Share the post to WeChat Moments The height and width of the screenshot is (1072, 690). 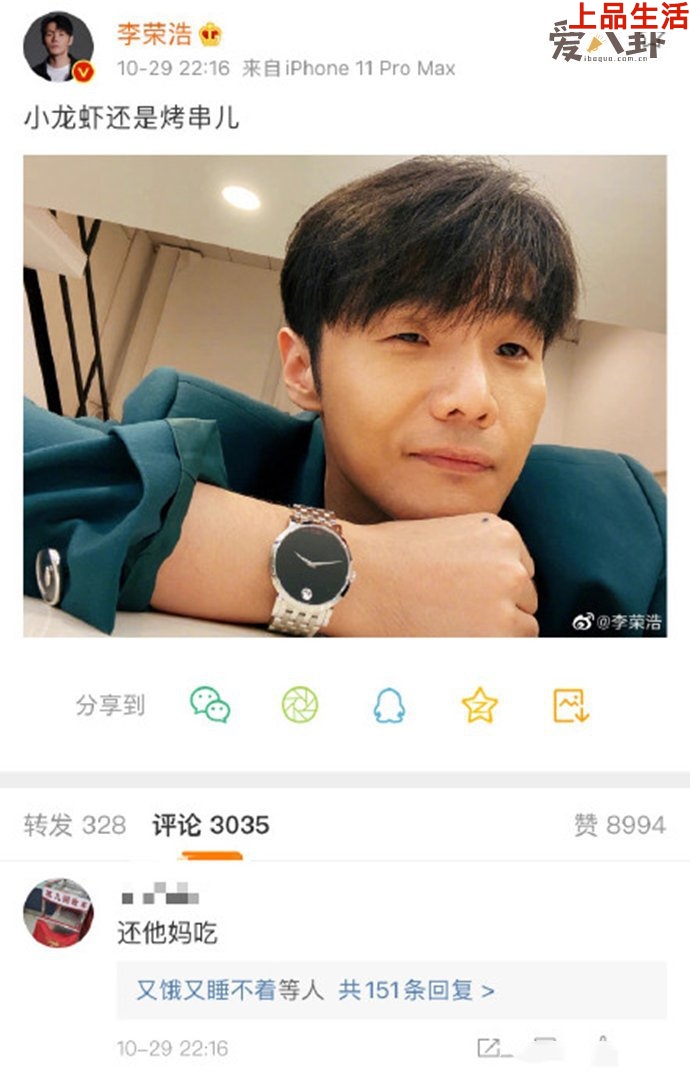pyautogui.click(x=300, y=705)
